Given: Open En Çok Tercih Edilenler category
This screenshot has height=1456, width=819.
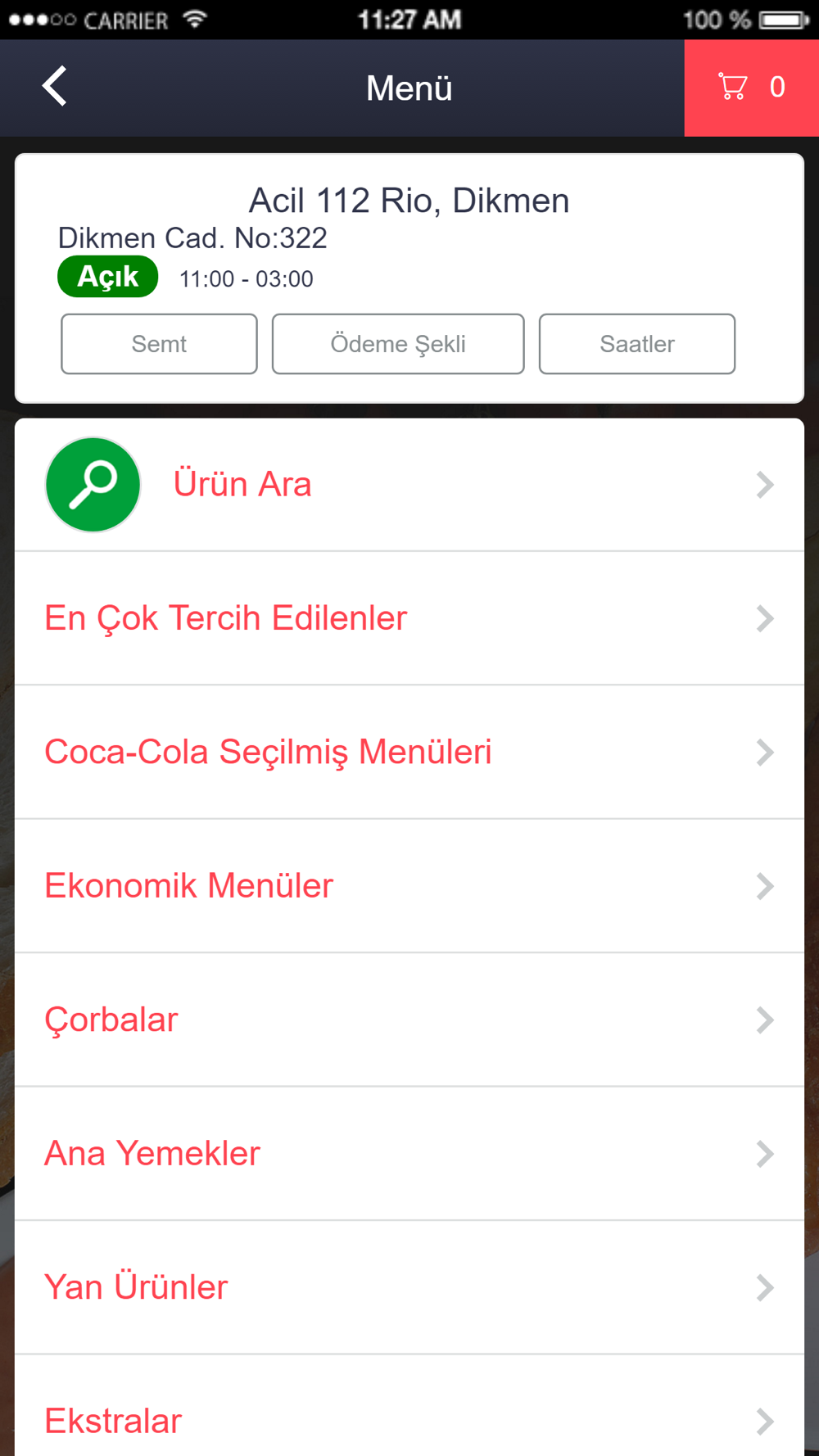Looking at the screenshot, I should pyautogui.click(x=409, y=618).
